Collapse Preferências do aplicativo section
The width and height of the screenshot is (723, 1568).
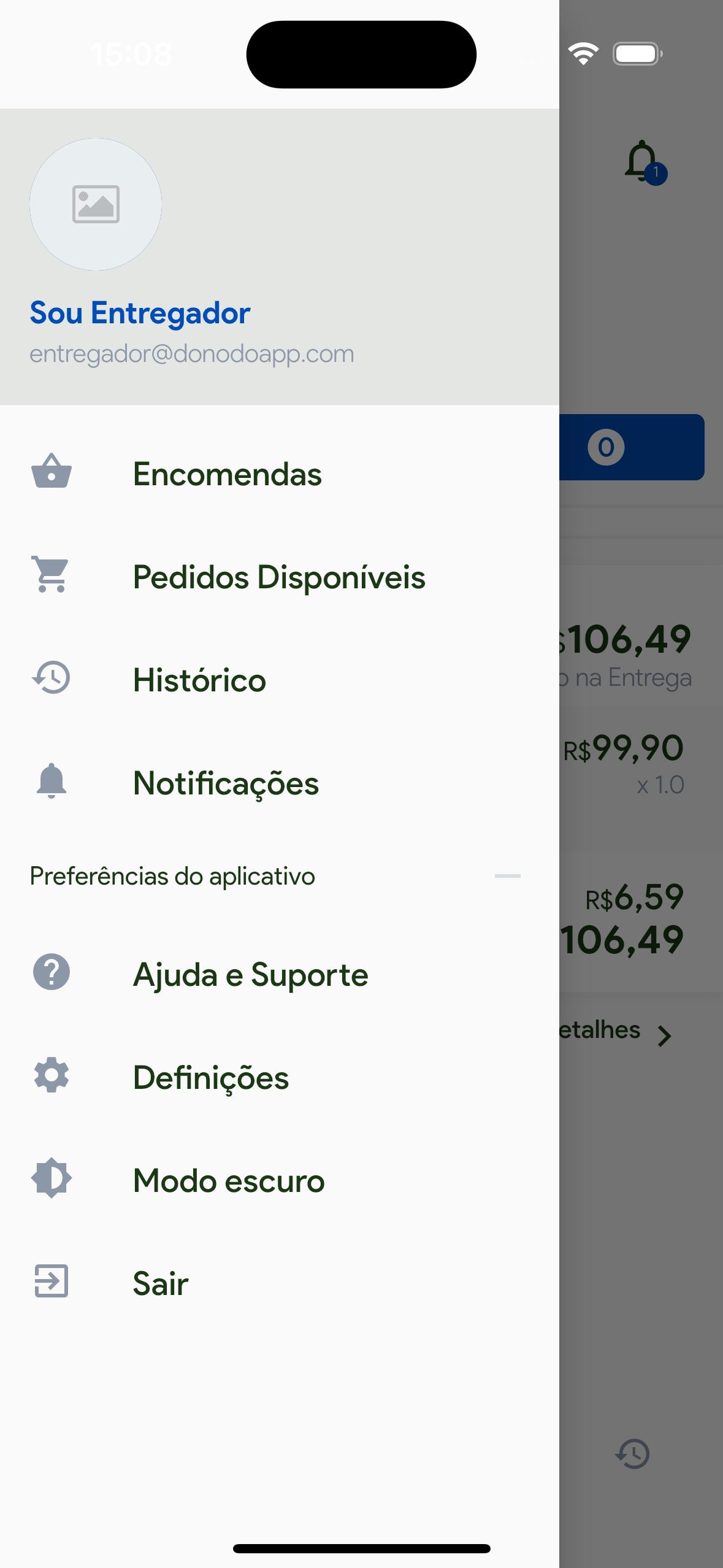pyautogui.click(x=508, y=876)
